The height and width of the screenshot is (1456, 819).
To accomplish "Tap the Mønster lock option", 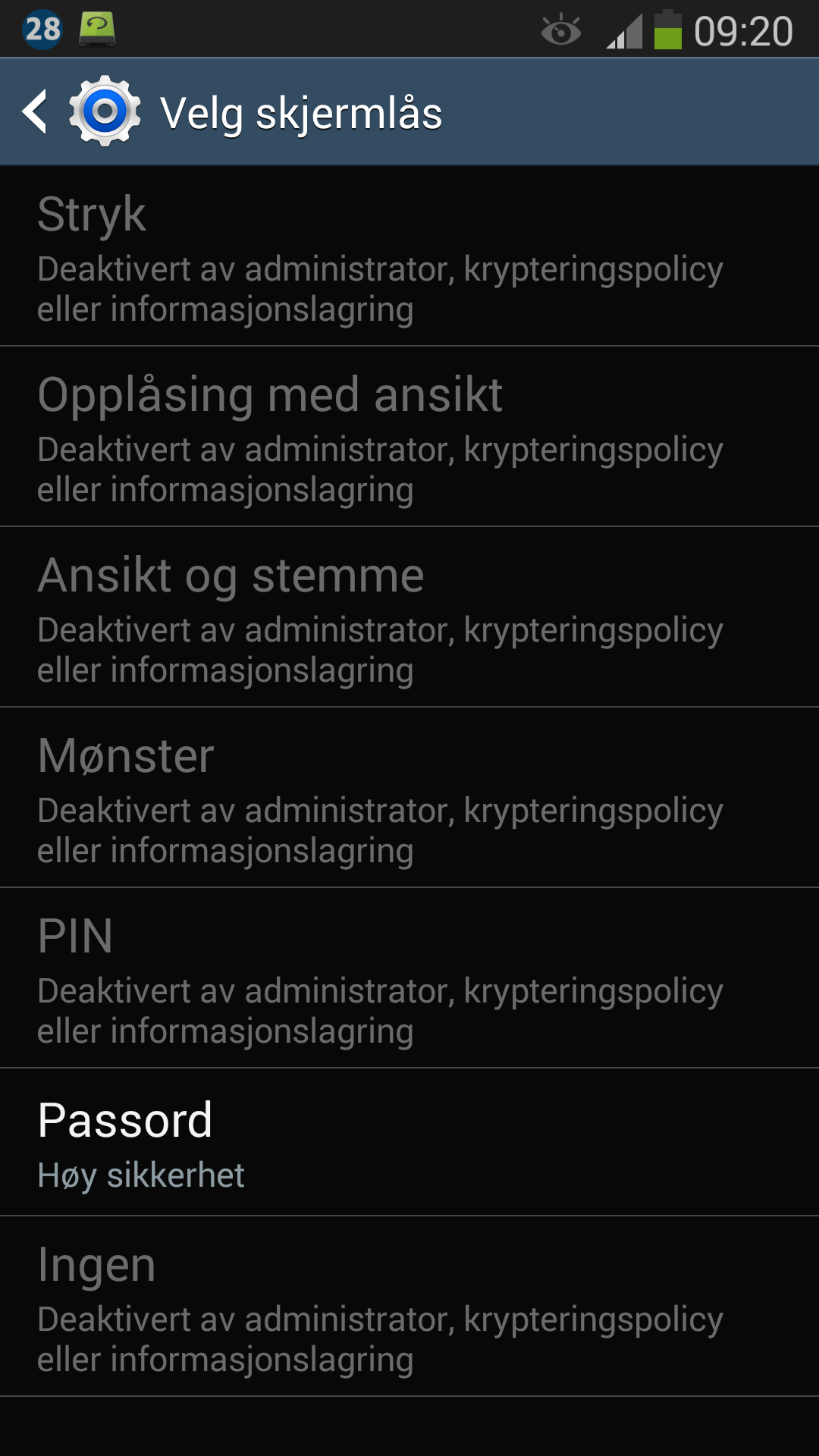I will pyautogui.click(x=409, y=798).
